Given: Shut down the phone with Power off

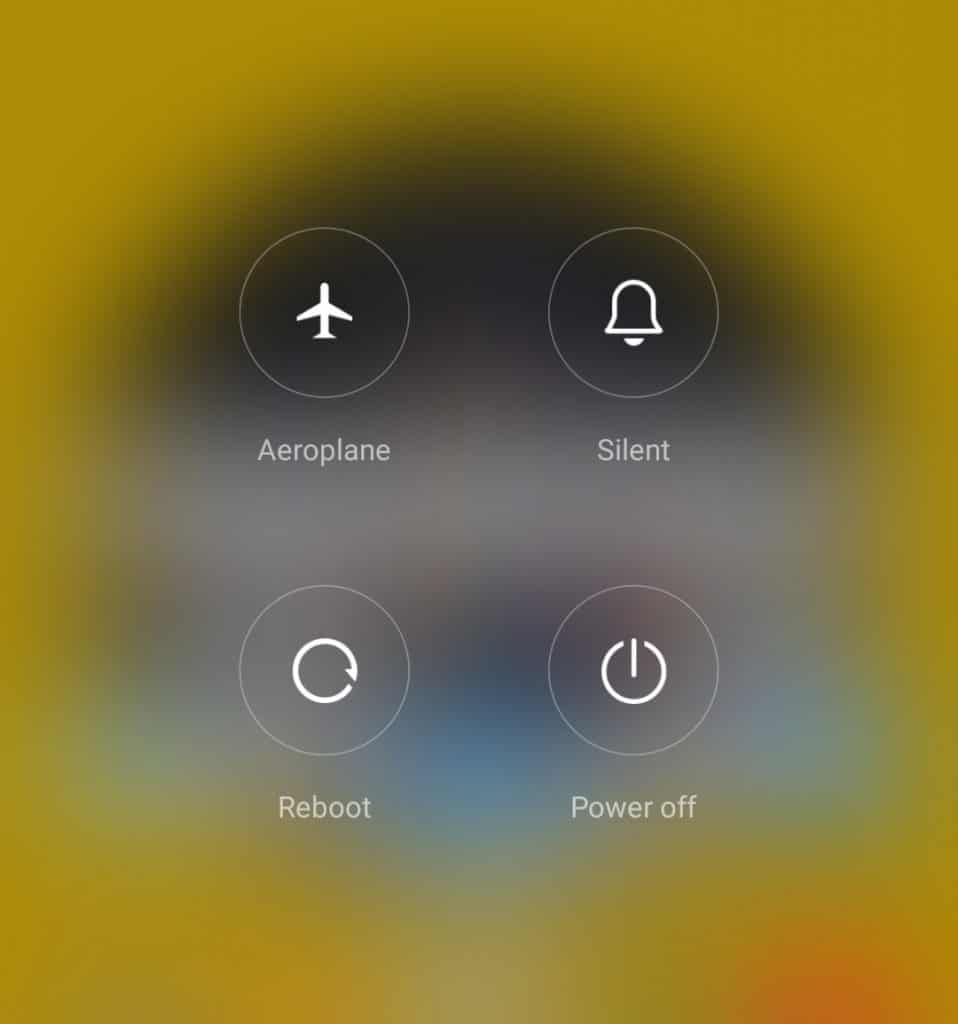Looking at the screenshot, I should click(633, 671).
